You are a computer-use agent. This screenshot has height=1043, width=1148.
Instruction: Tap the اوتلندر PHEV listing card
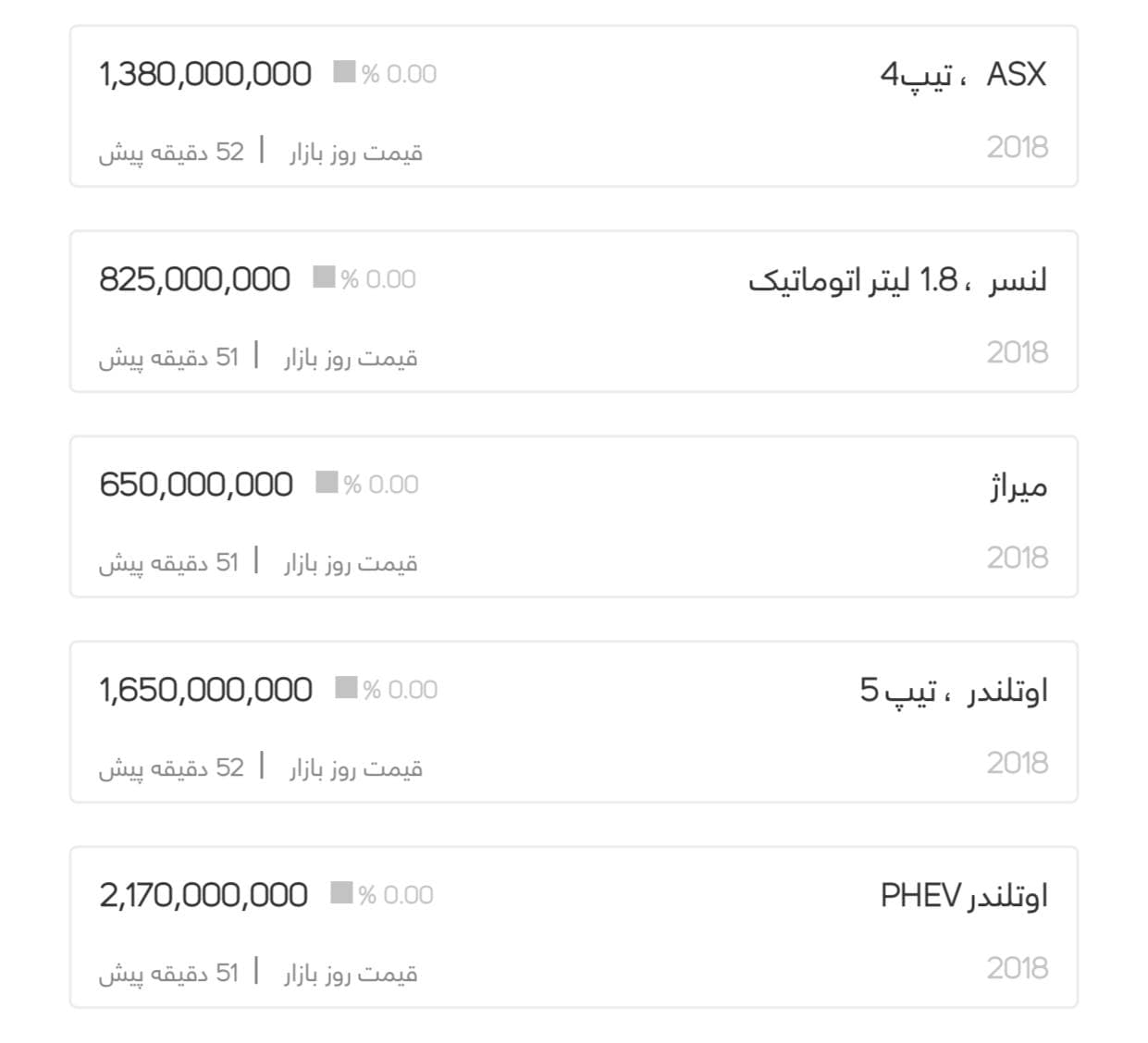pyautogui.click(x=574, y=927)
